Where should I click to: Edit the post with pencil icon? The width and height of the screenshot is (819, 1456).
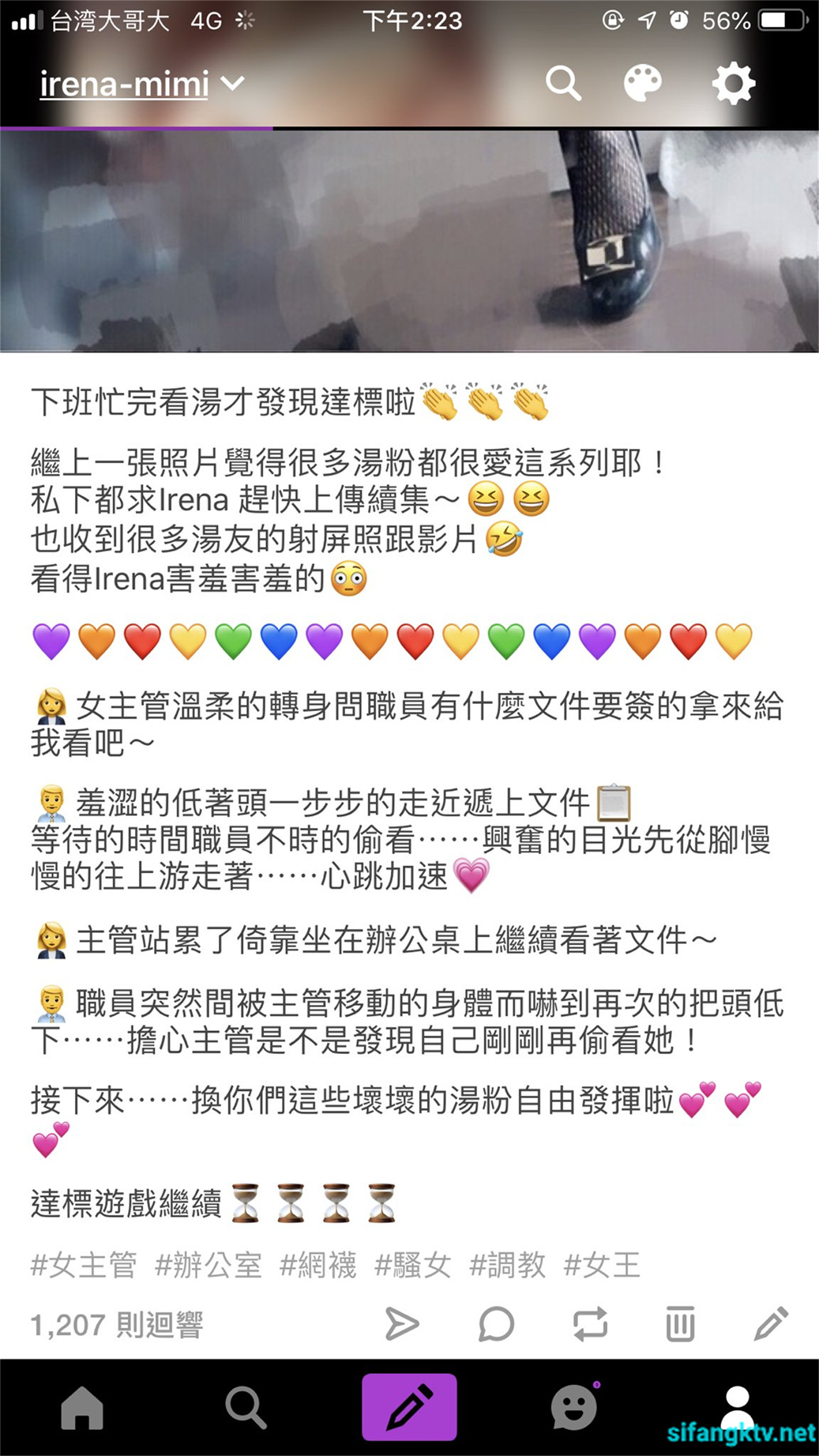771,1324
